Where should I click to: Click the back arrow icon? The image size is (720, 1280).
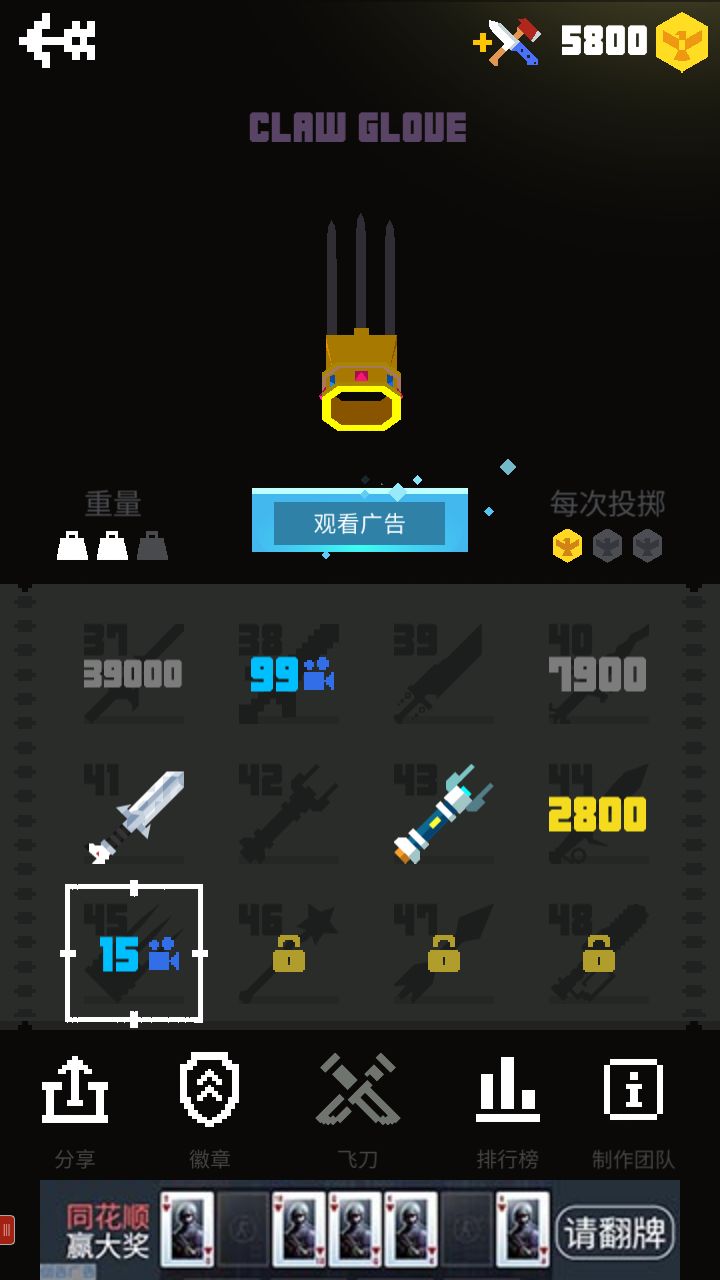(x=55, y=42)
